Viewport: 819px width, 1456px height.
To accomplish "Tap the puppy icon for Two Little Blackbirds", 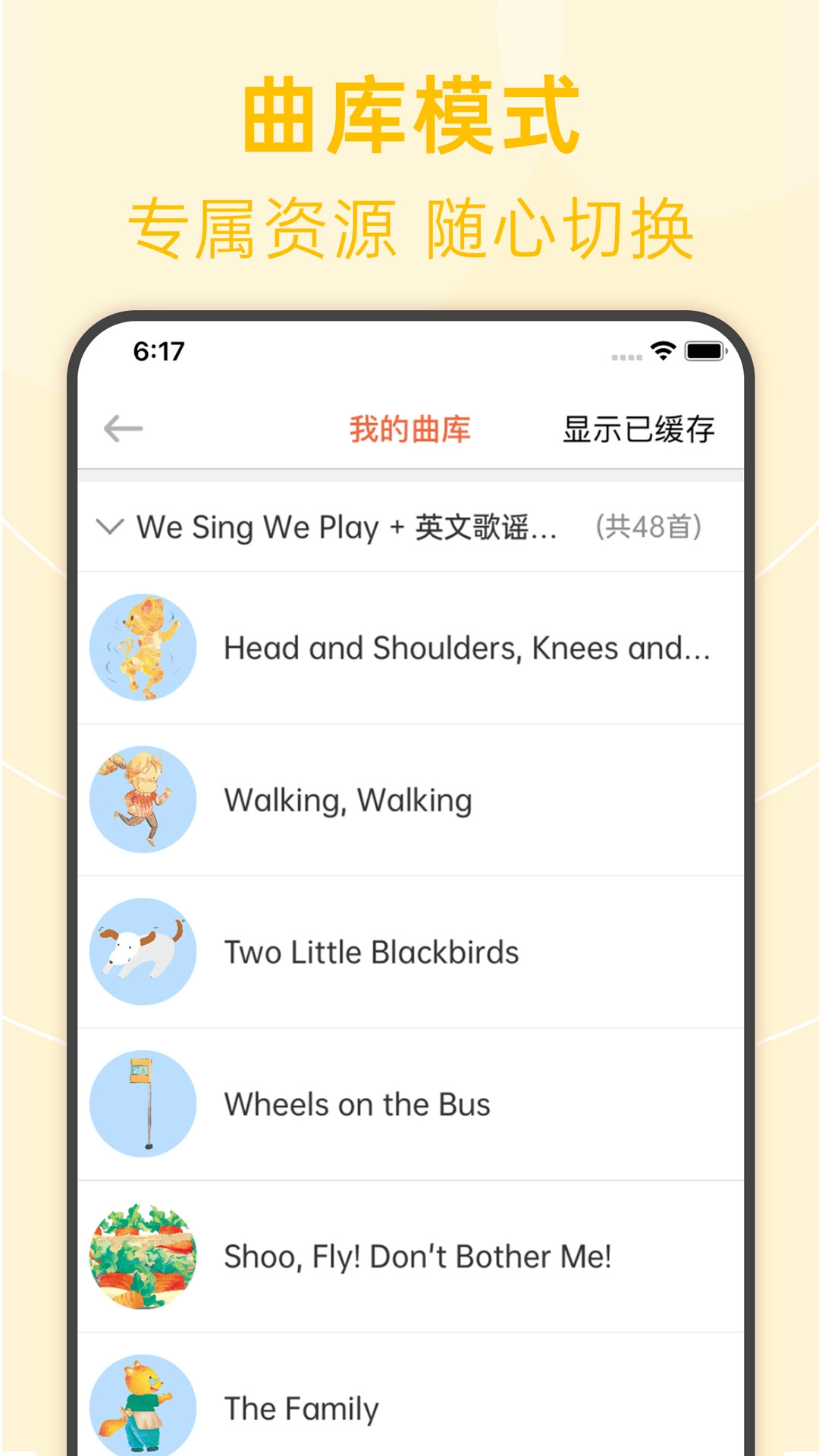I will tap(143, 952).
